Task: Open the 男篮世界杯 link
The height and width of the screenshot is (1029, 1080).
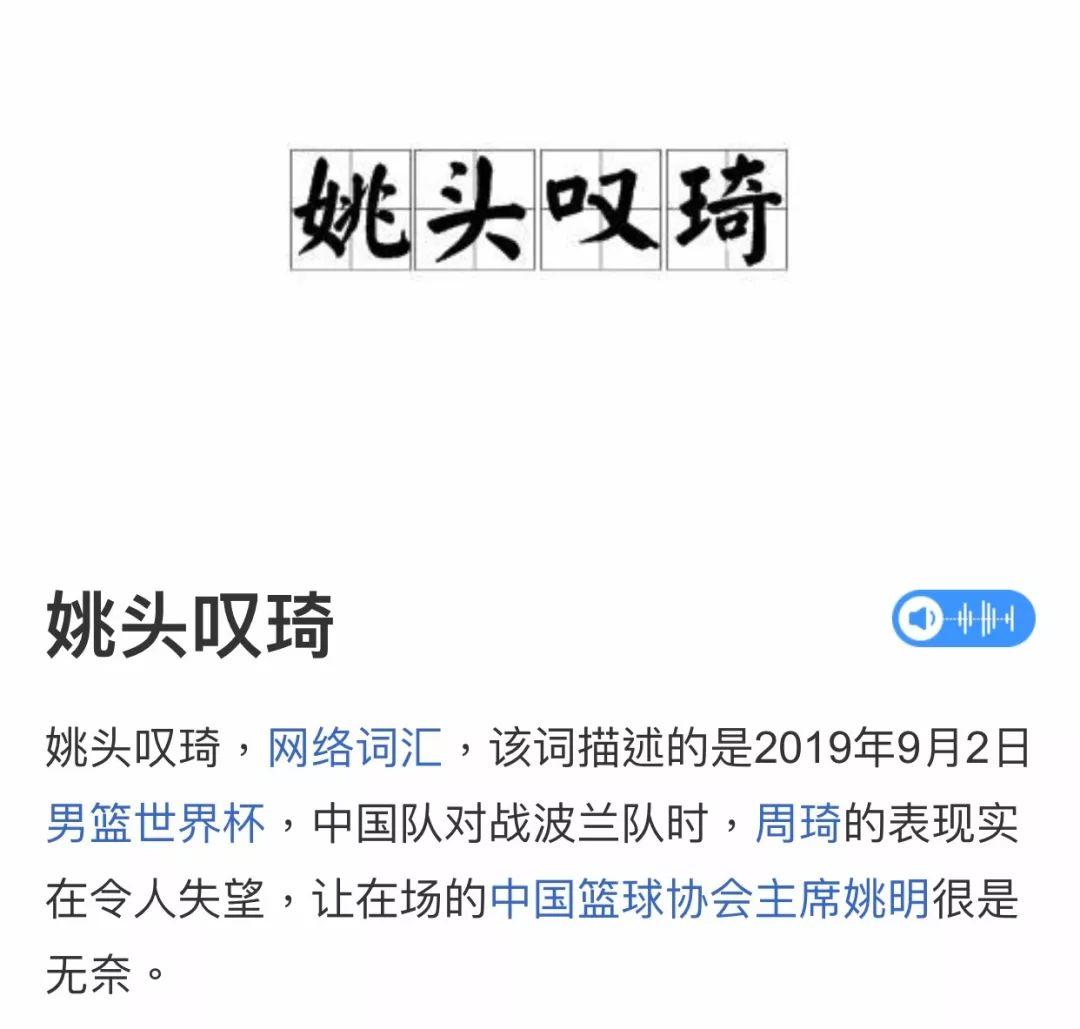Action: click(155, 824)
